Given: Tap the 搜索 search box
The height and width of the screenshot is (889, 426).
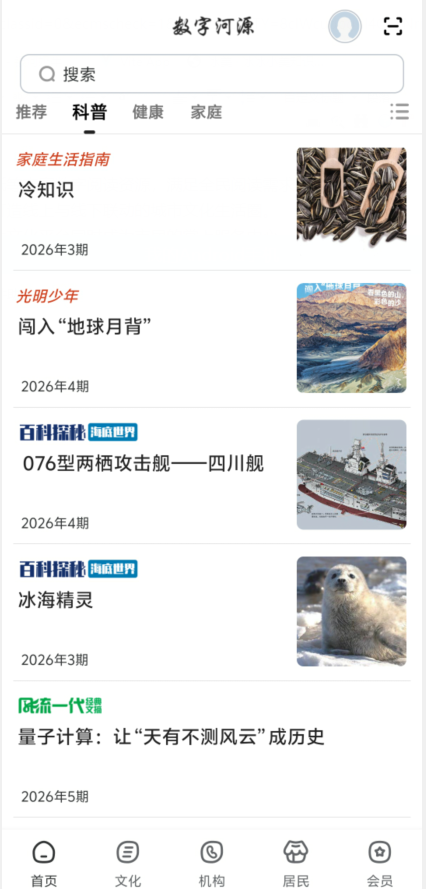Looking at the screenshot, I should coord(212,74).
